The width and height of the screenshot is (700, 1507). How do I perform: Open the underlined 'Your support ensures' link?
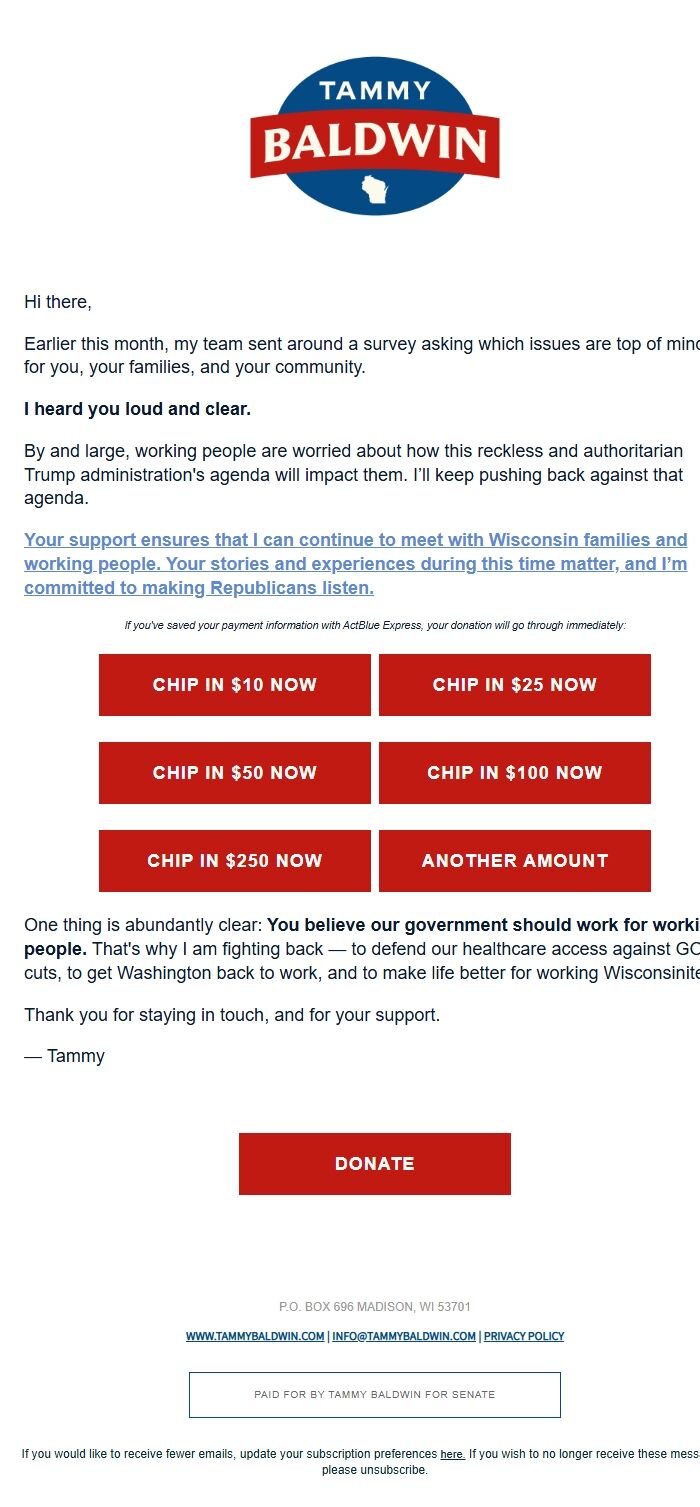coord(356,564)
